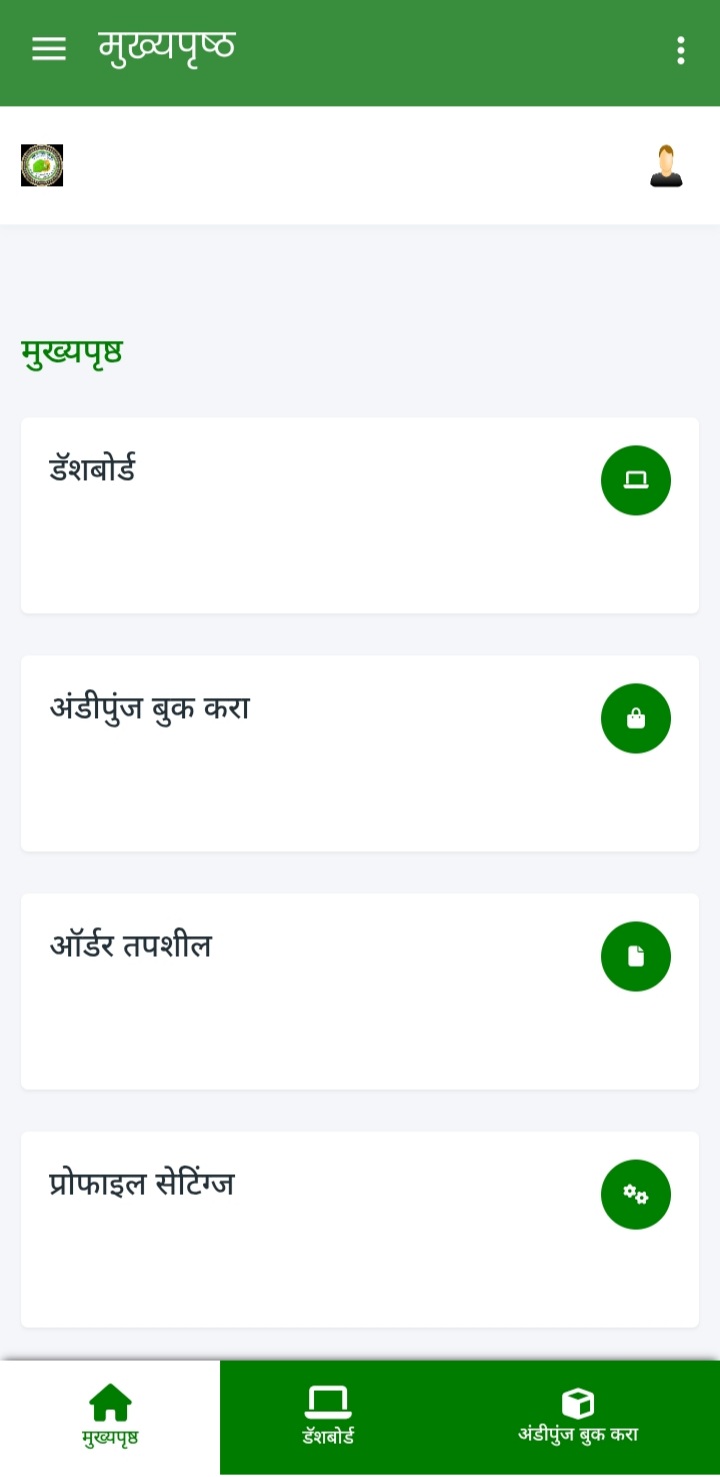Open the three-dot overflow menu
720x1477 pixels.
[x=680, y=50]
